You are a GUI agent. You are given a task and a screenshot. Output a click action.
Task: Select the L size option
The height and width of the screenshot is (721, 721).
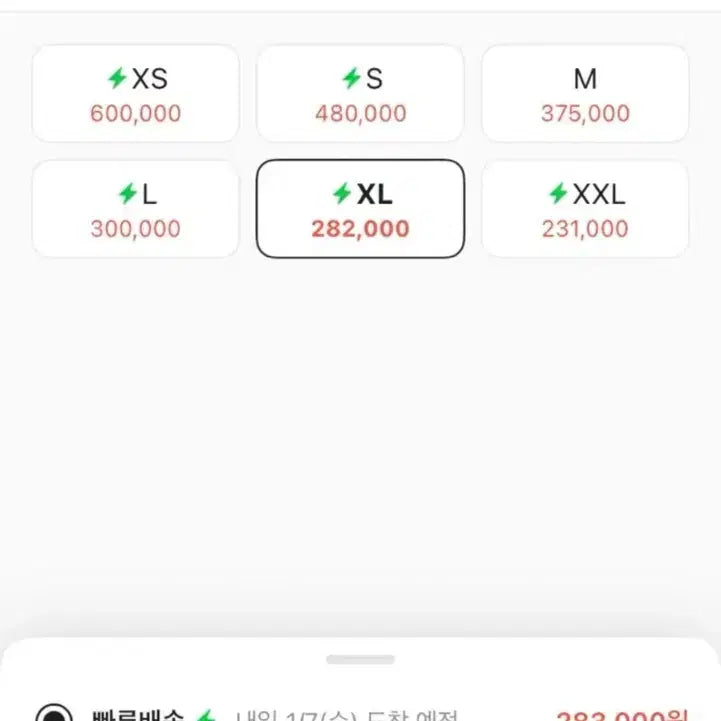136,209
